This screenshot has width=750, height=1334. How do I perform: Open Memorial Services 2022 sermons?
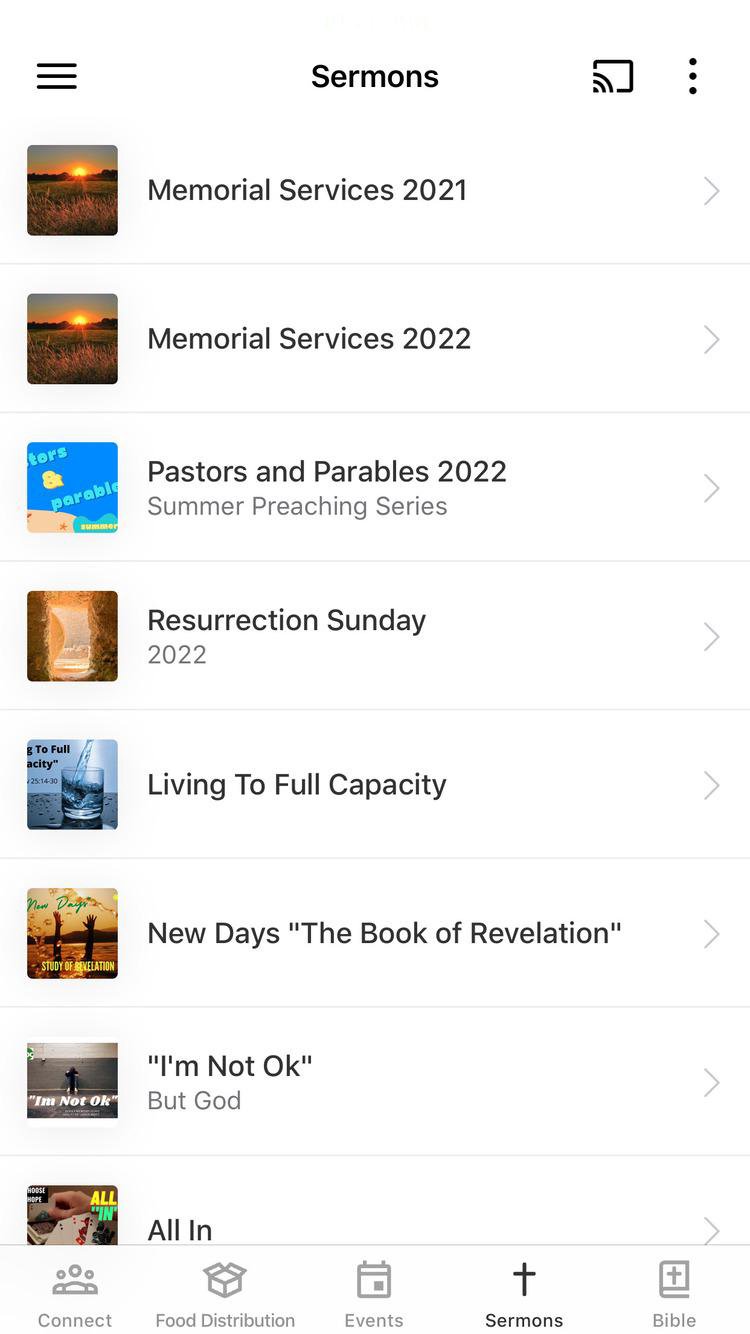click(x=375, y=339)
